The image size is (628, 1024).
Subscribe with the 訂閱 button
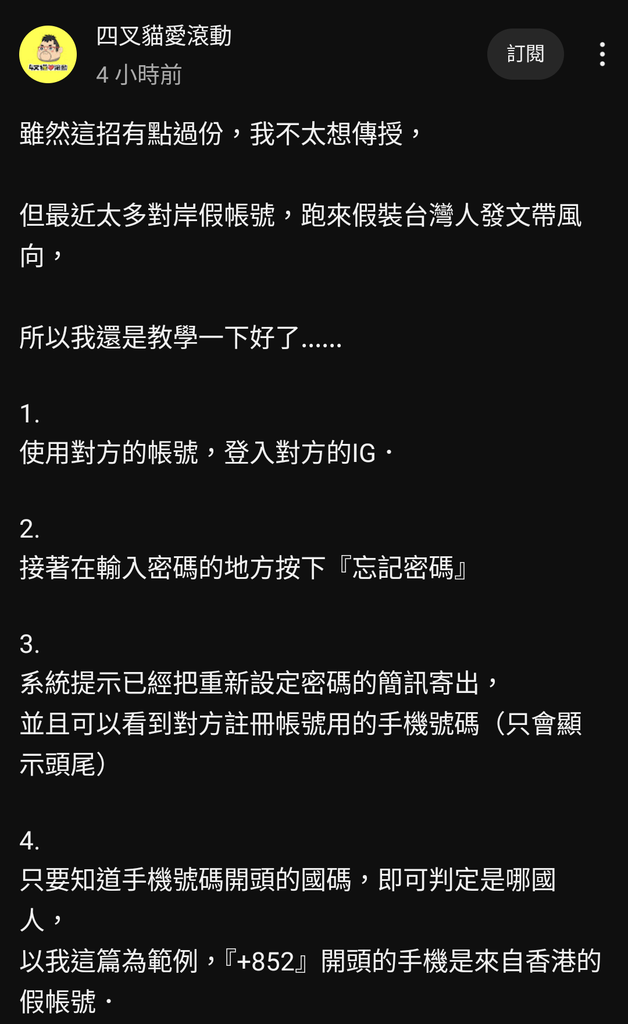click(x=525, y=54)
